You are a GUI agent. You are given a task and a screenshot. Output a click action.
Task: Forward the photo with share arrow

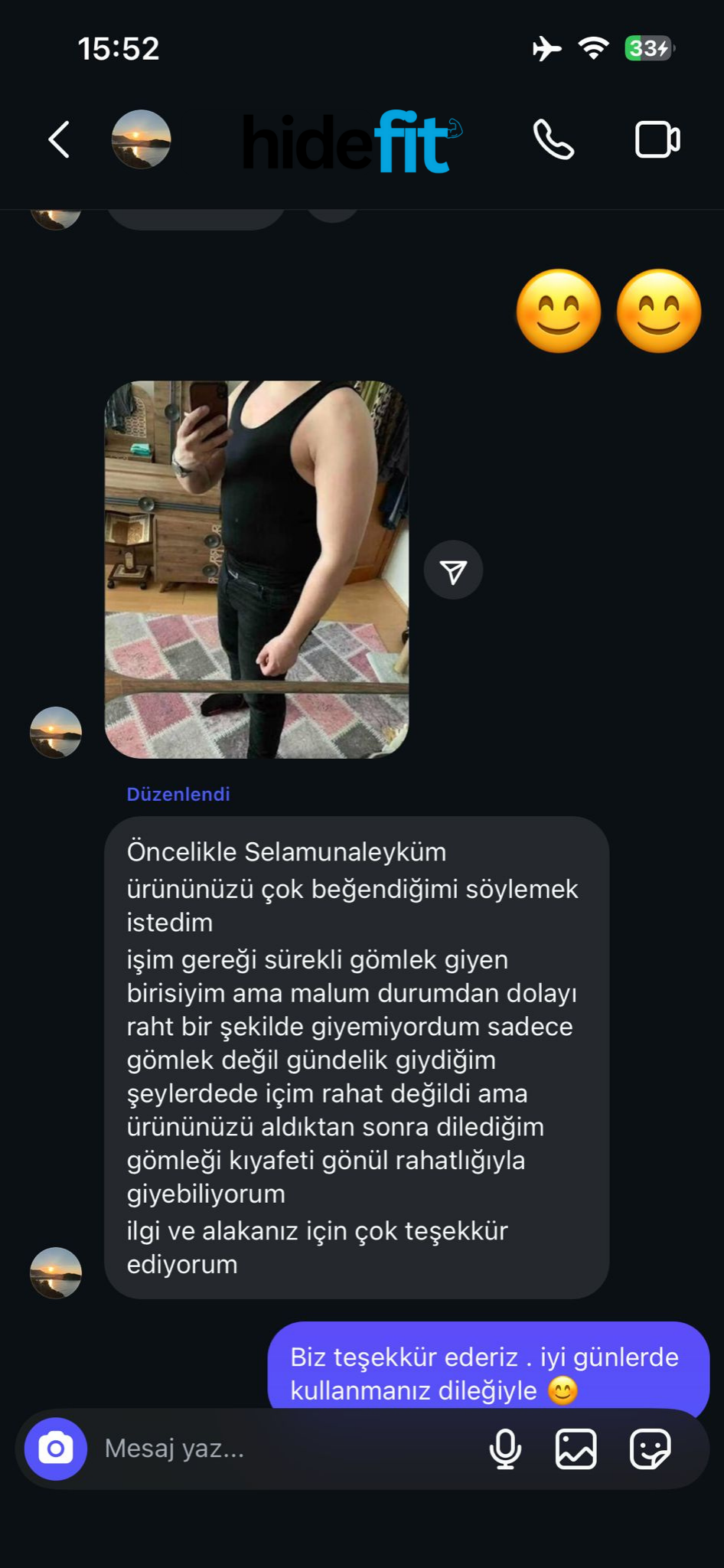point(453,570)
